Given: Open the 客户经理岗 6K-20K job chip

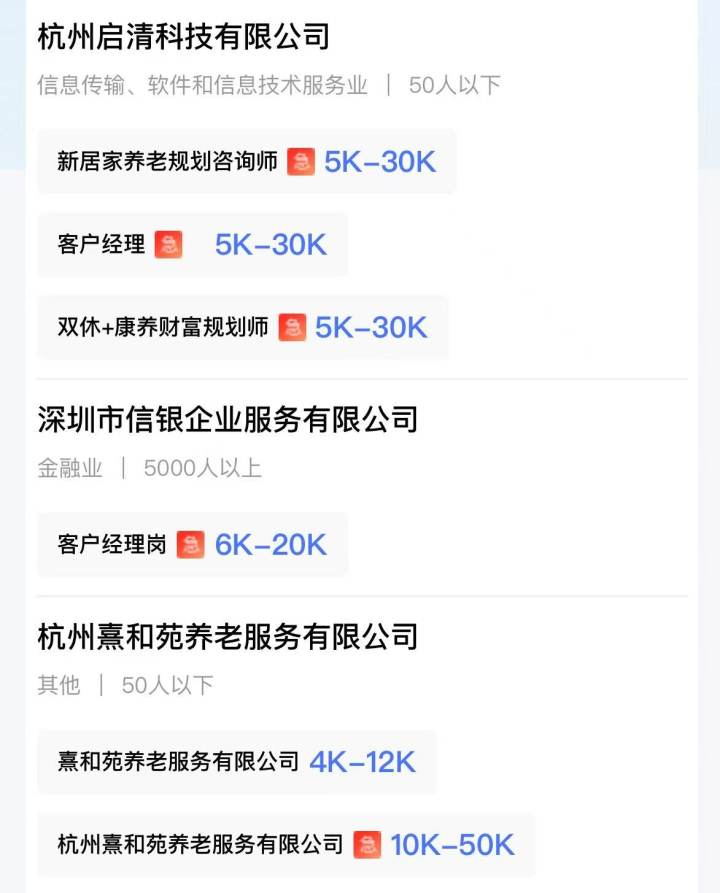Looking at the screenshot, I should click(x=192, y=545).
